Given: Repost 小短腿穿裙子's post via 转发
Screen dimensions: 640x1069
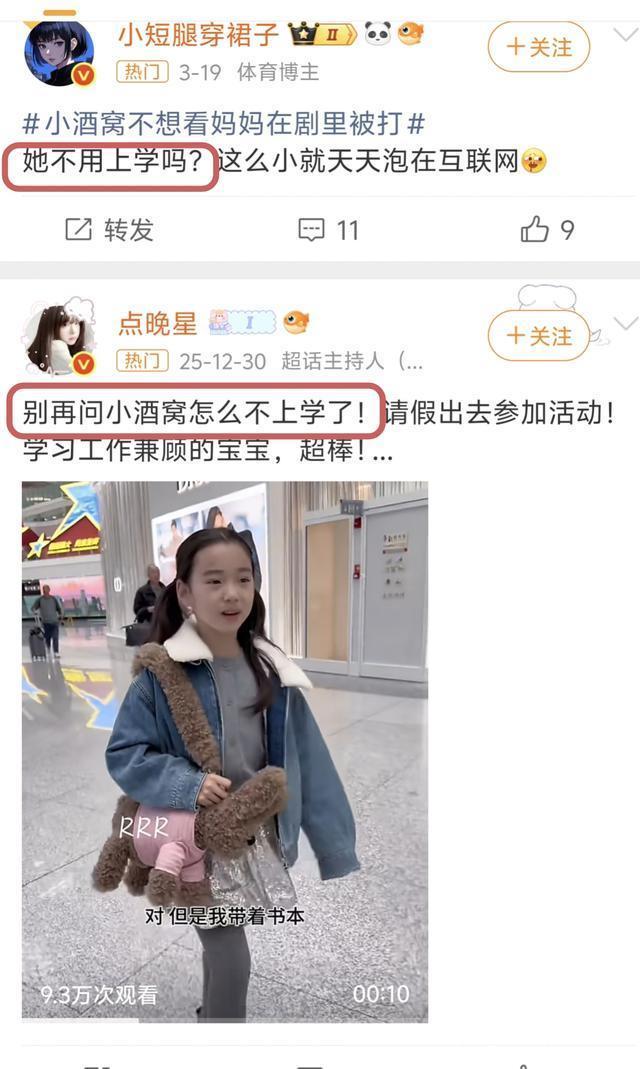Looking at the screenshot, I should 109,230.
